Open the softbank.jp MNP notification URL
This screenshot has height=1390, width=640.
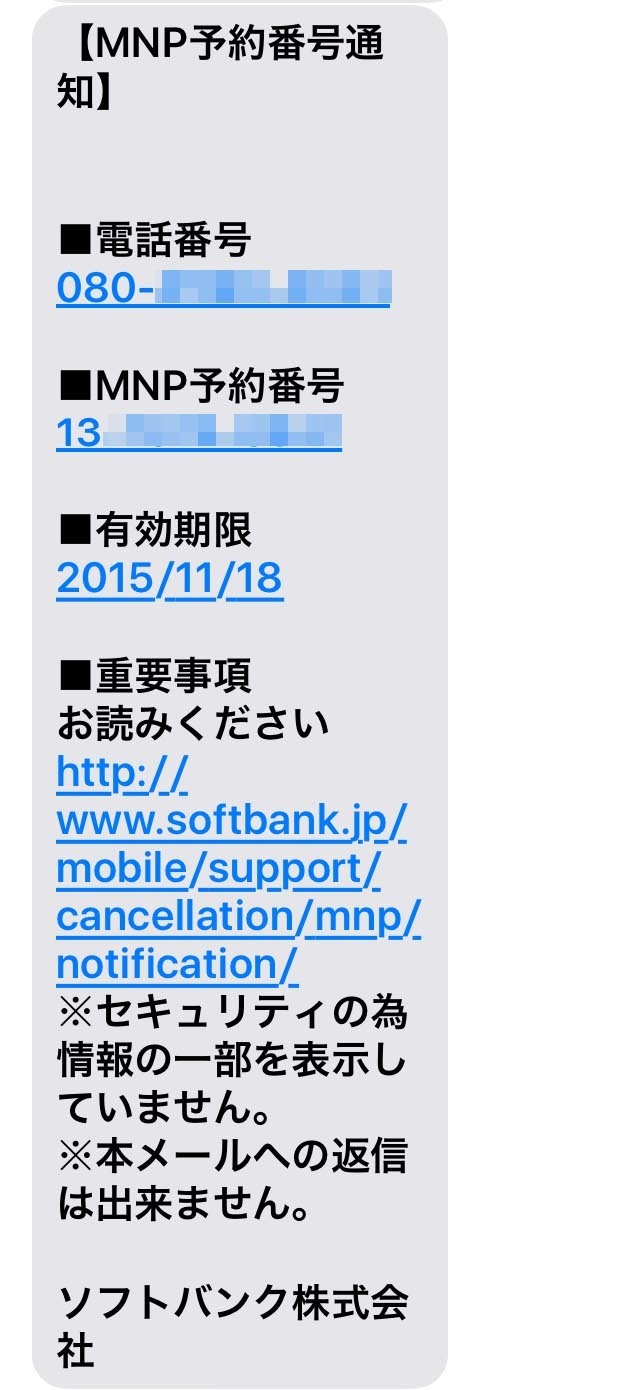click(238, 870)
